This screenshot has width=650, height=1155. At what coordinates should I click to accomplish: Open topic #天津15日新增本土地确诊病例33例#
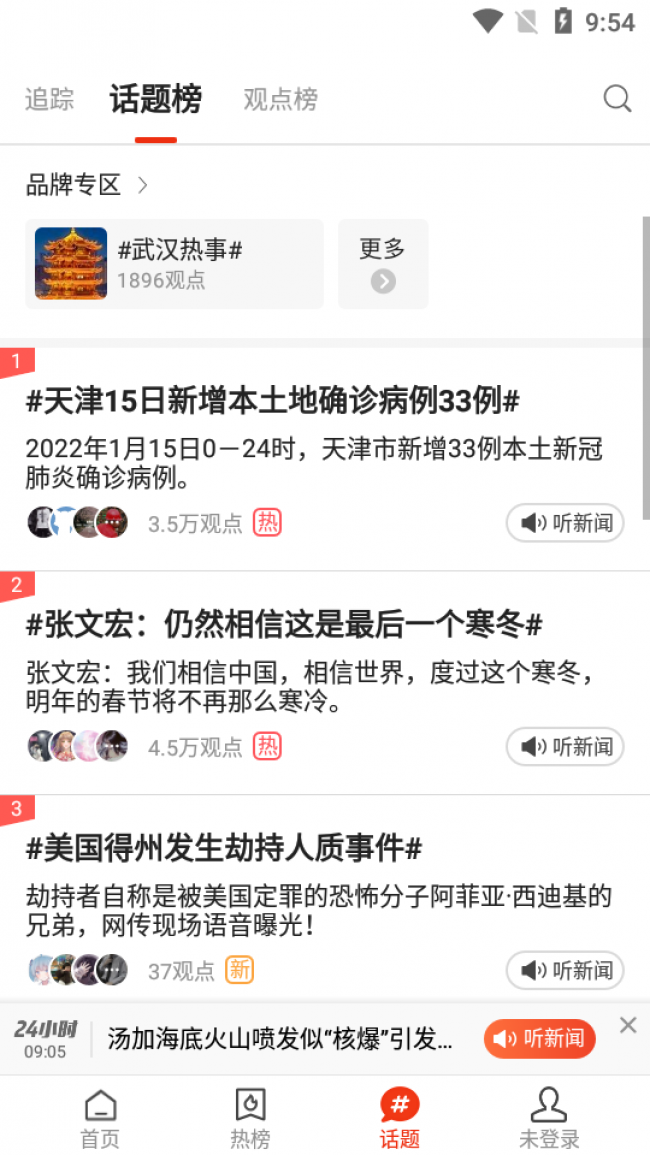272,401
